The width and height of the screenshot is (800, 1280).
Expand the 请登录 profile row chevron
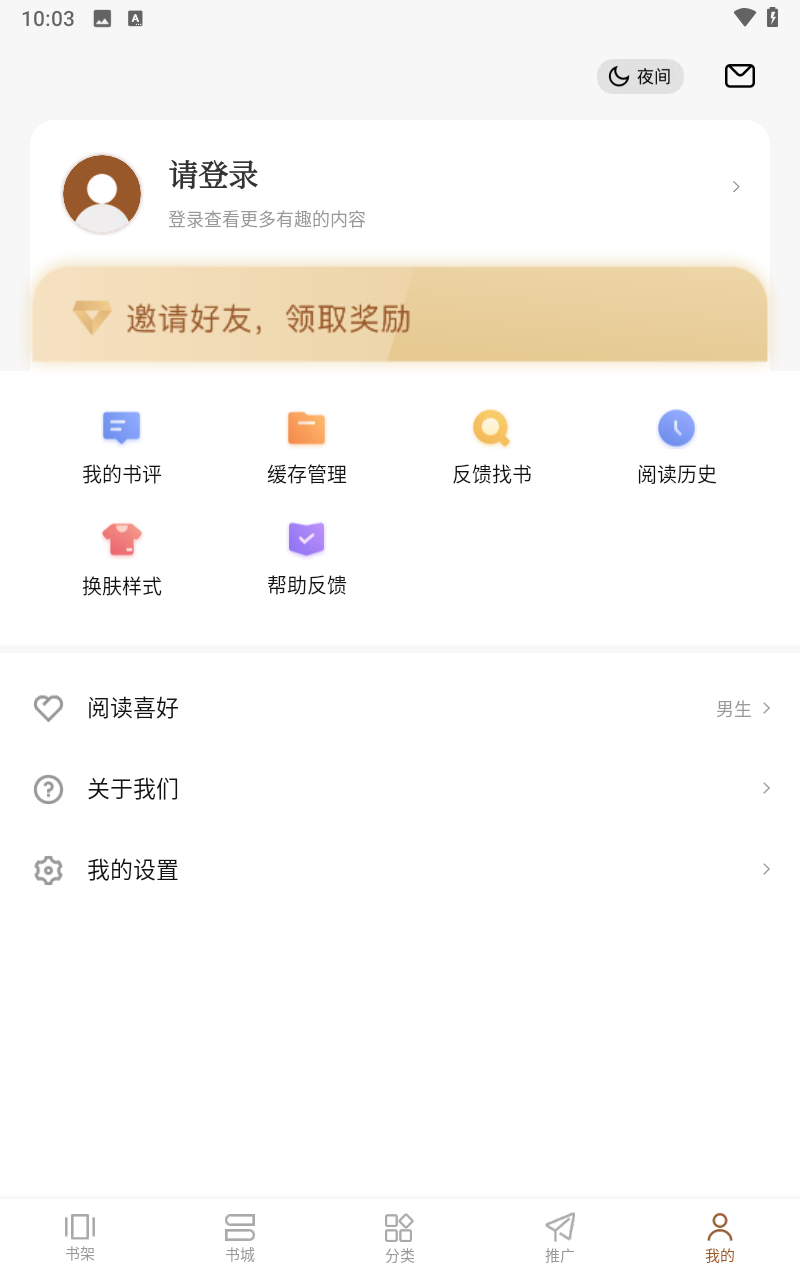pos(736,187)
